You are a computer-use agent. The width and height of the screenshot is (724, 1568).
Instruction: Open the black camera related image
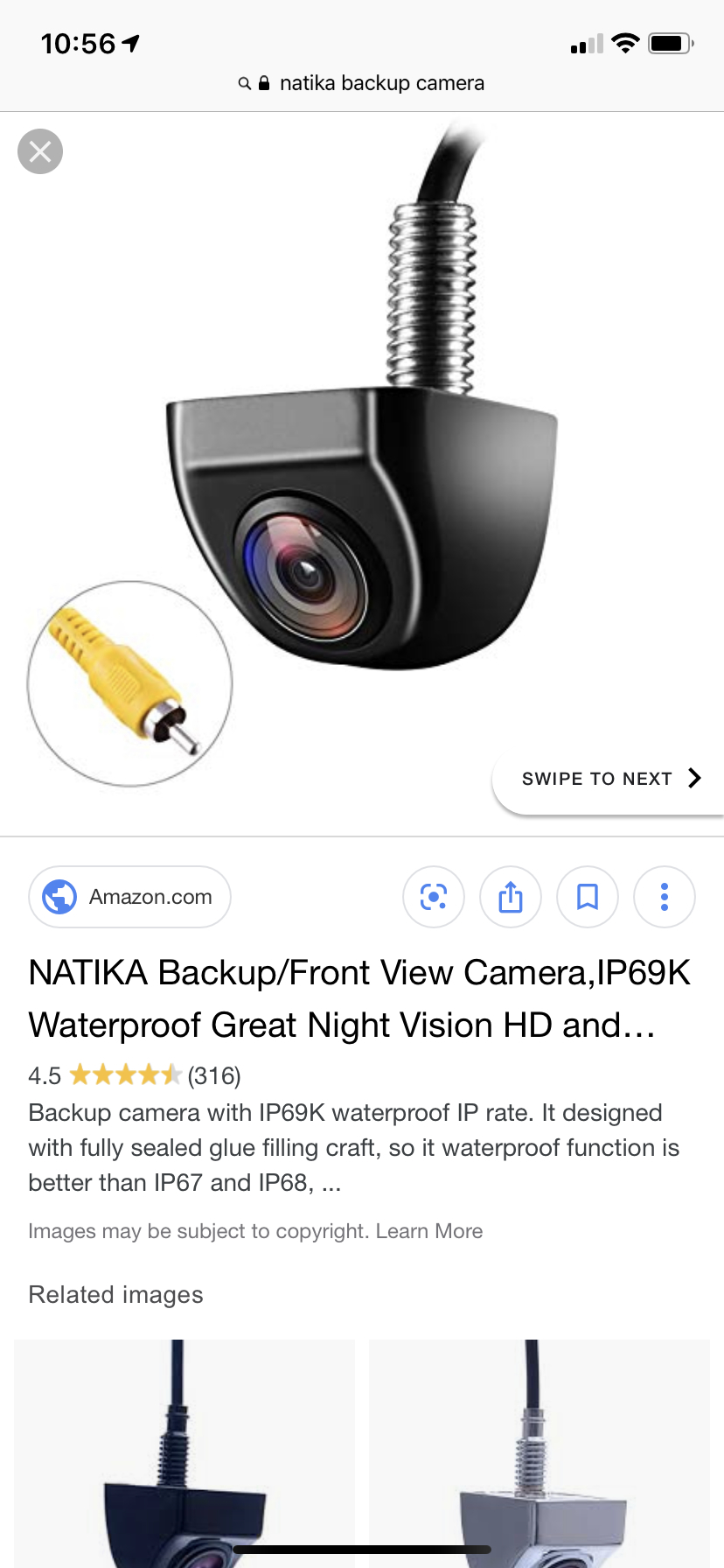point(184,1452)
